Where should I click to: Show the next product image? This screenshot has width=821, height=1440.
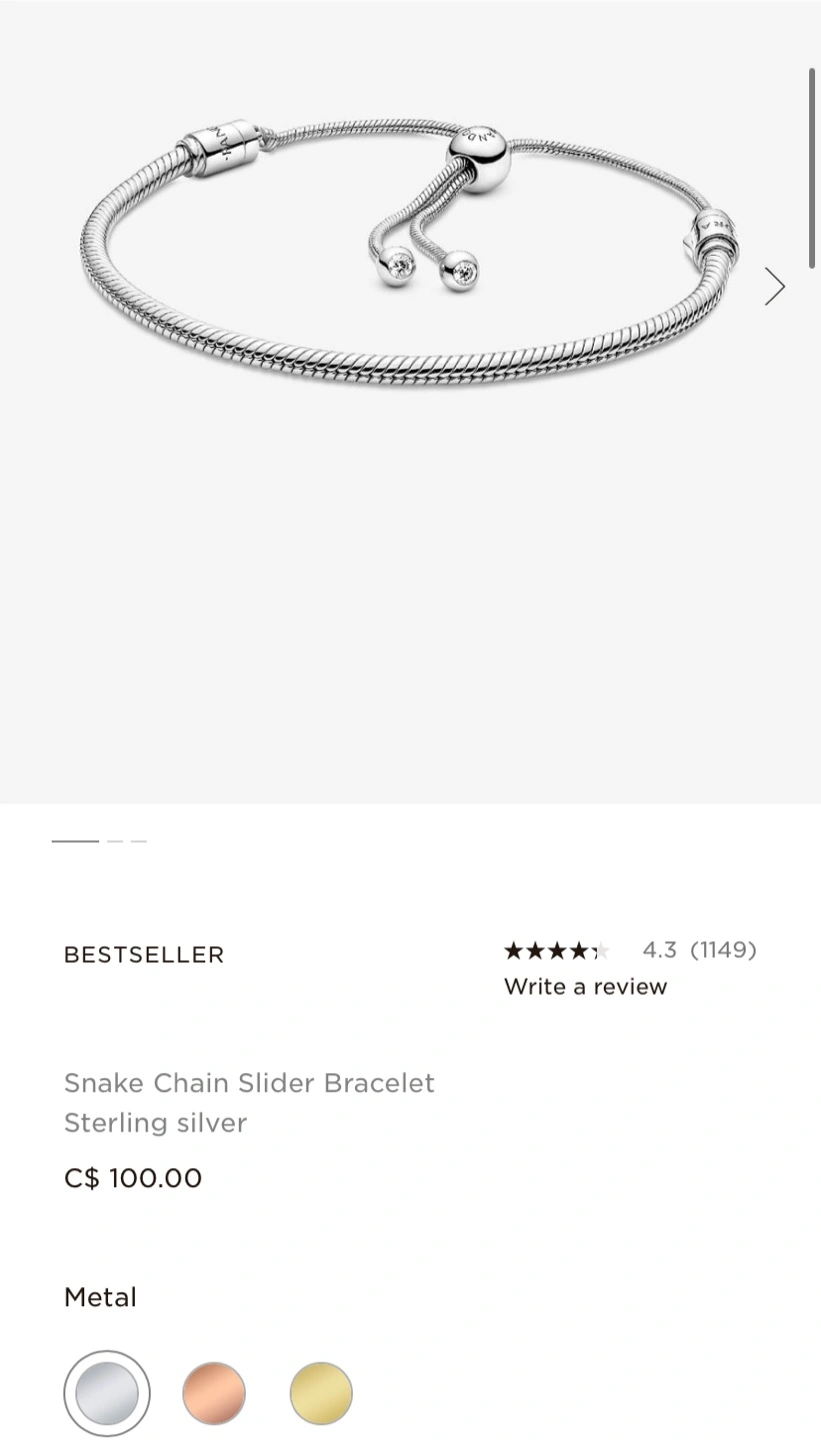[x=774, y=286]
